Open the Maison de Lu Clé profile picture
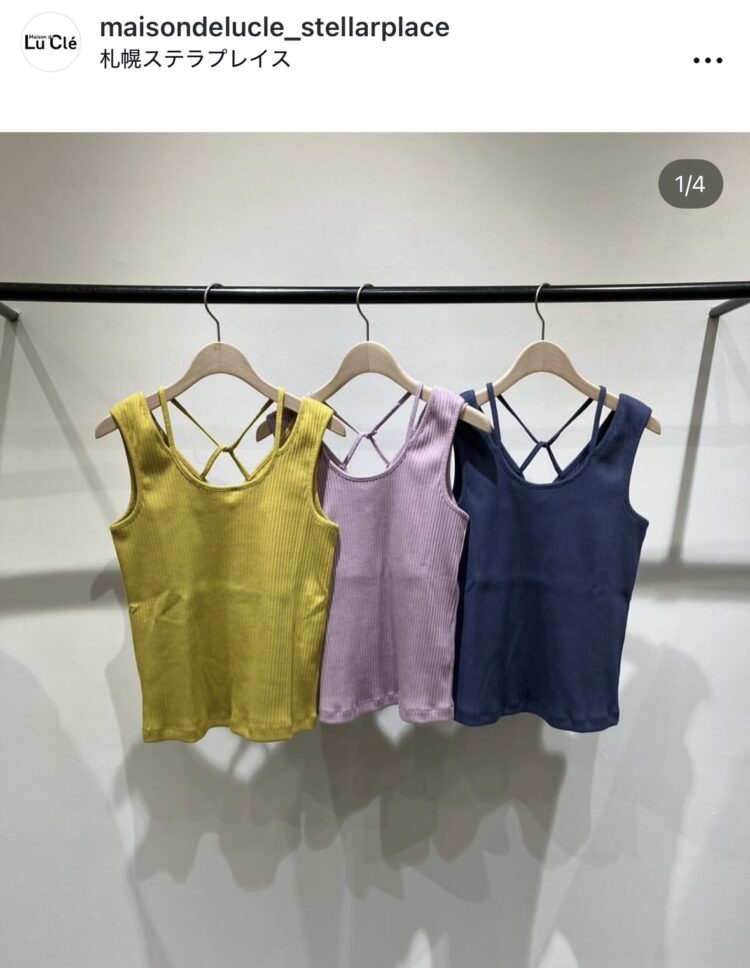The image size is (750, 968). click(50, 42)
